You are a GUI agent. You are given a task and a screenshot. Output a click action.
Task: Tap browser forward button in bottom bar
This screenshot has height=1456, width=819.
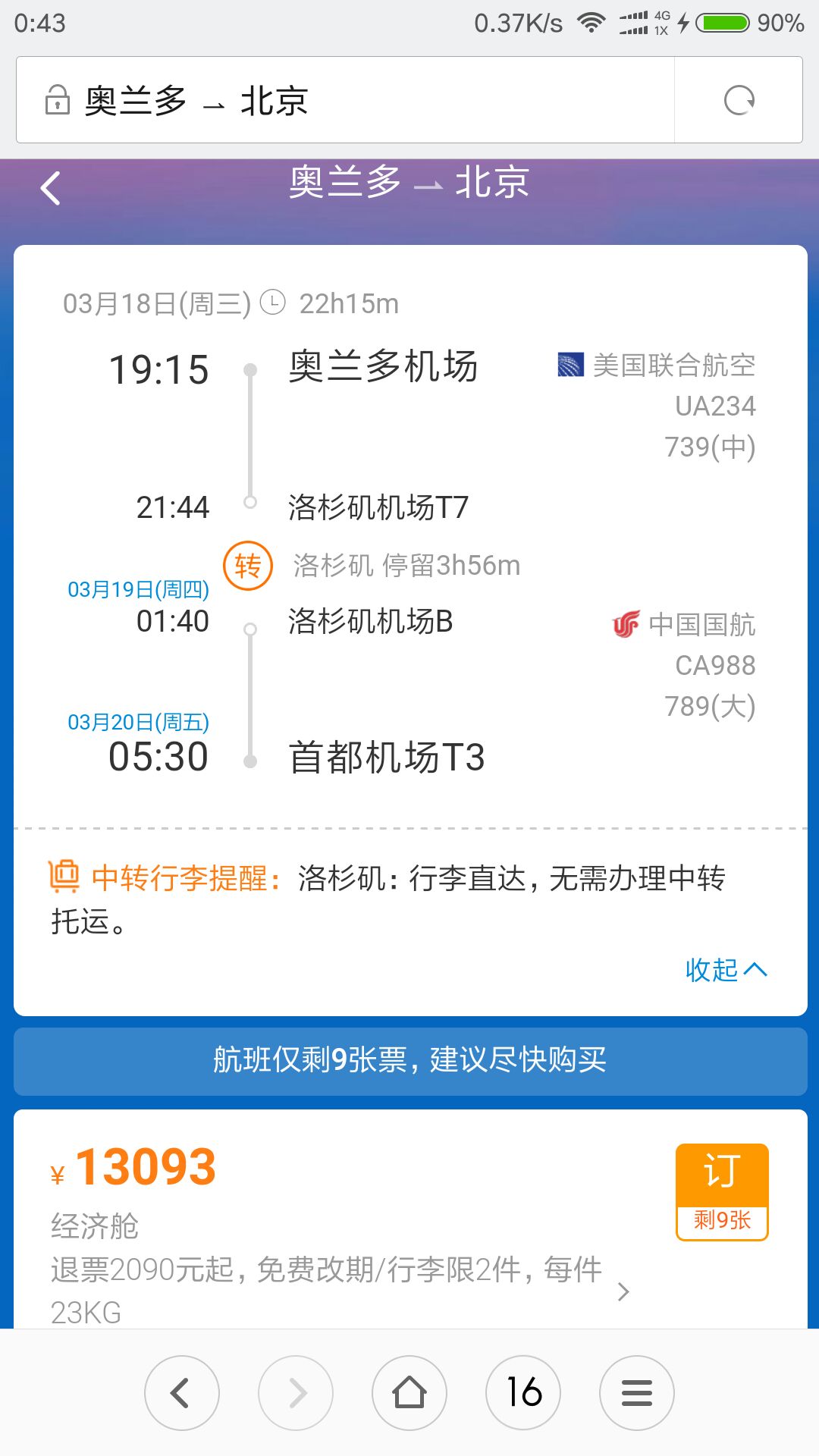[x=296, y=1393]
